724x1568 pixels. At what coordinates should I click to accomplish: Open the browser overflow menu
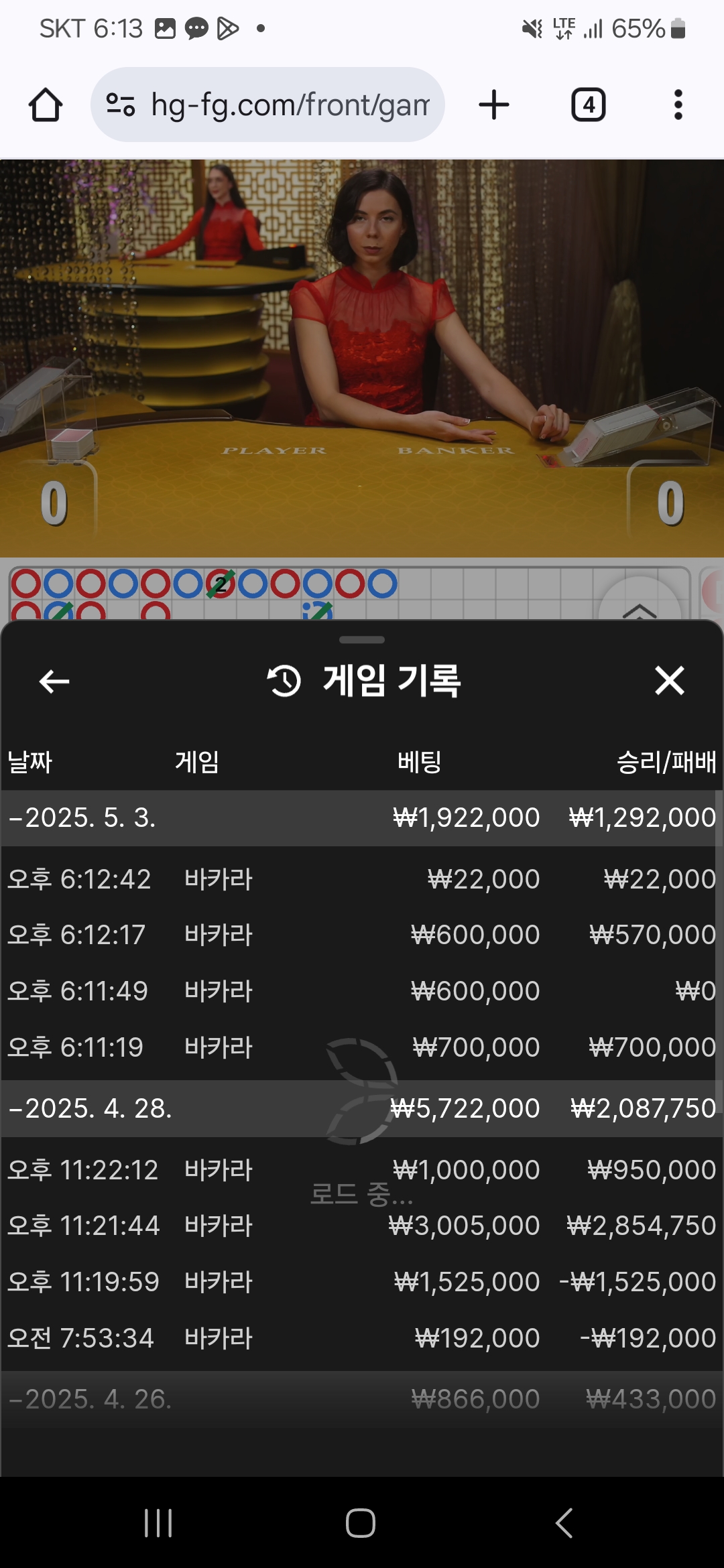[x=678, y=105]
